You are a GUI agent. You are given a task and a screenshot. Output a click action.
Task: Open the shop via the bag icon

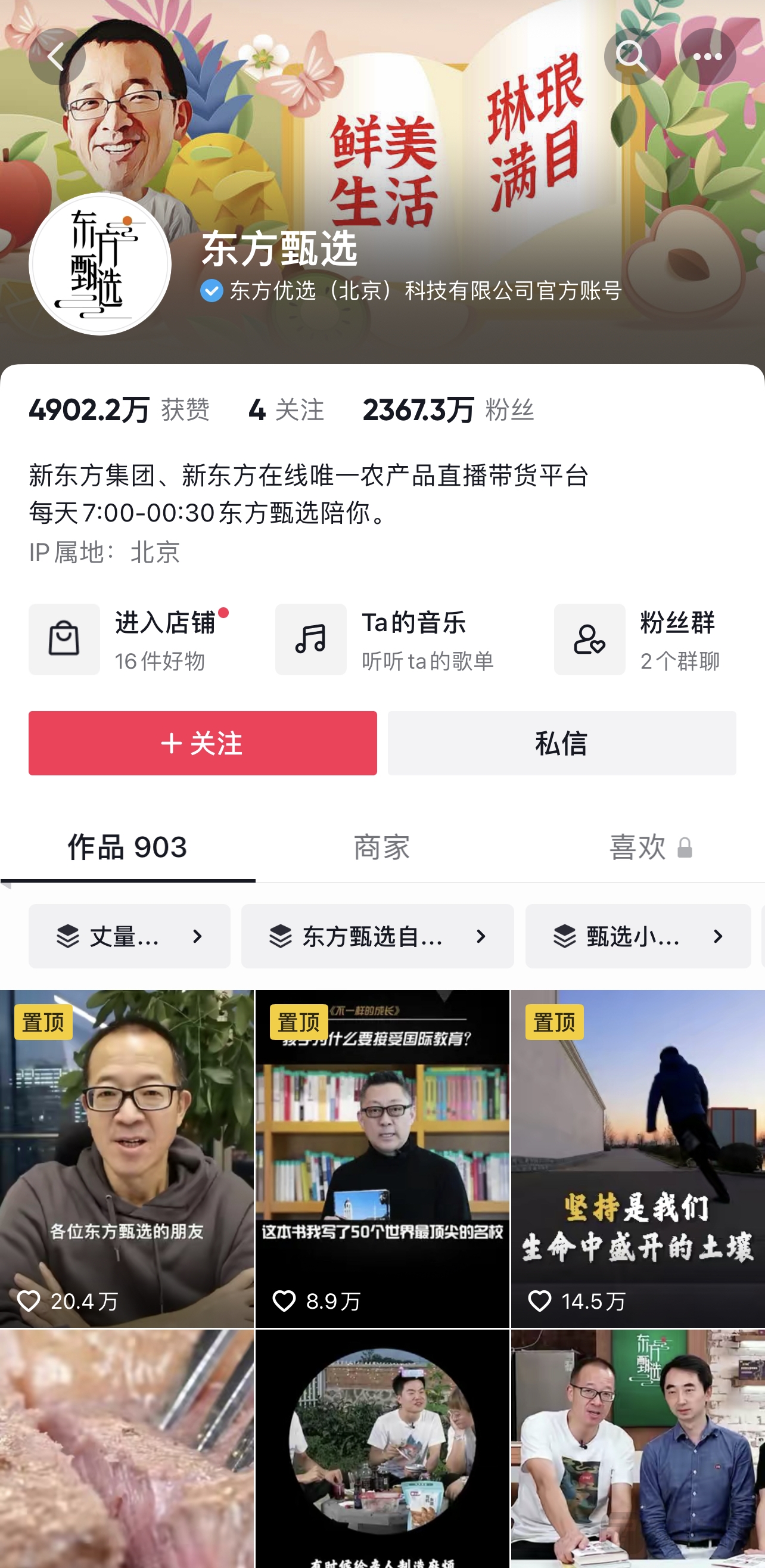pos(64,639)
